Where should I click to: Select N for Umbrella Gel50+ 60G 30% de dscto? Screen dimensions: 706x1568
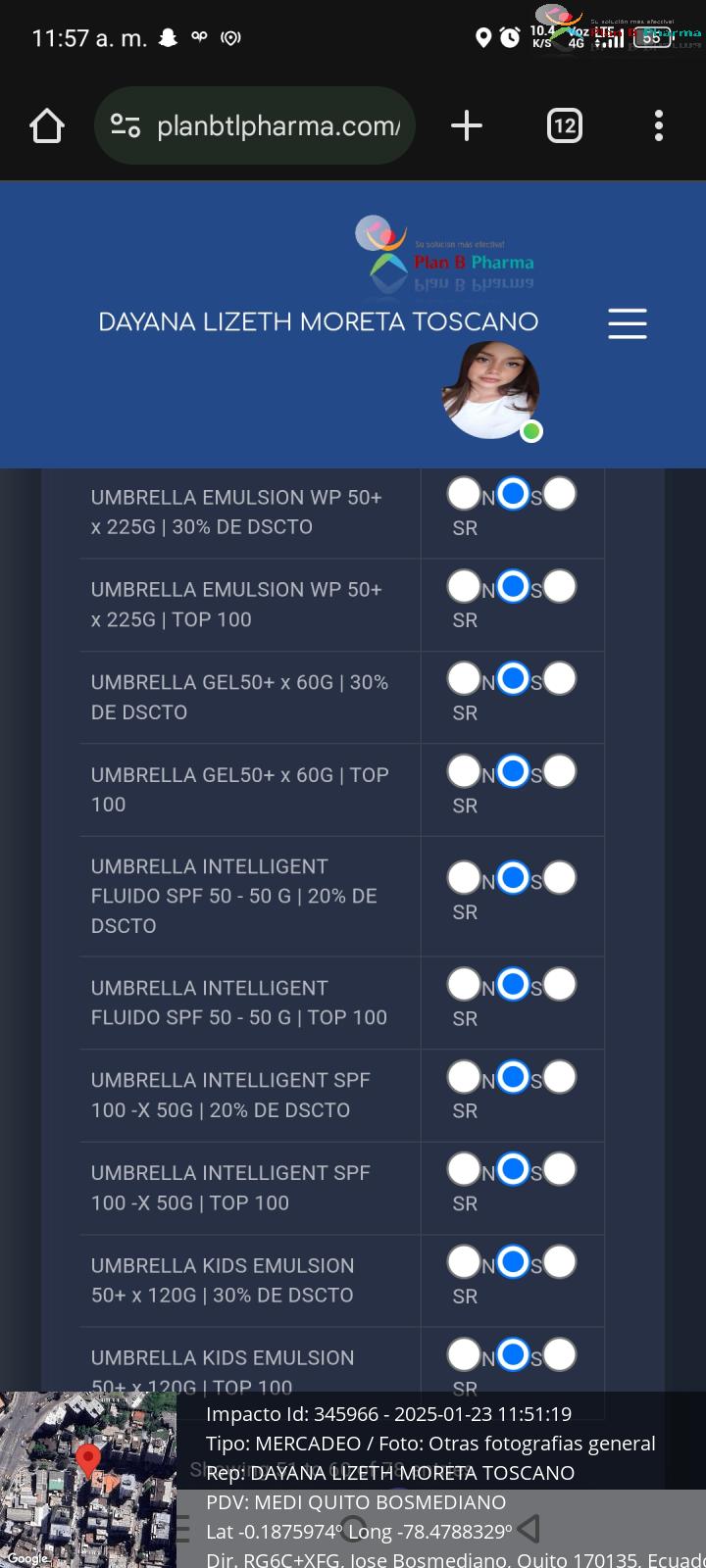(464, 678)
